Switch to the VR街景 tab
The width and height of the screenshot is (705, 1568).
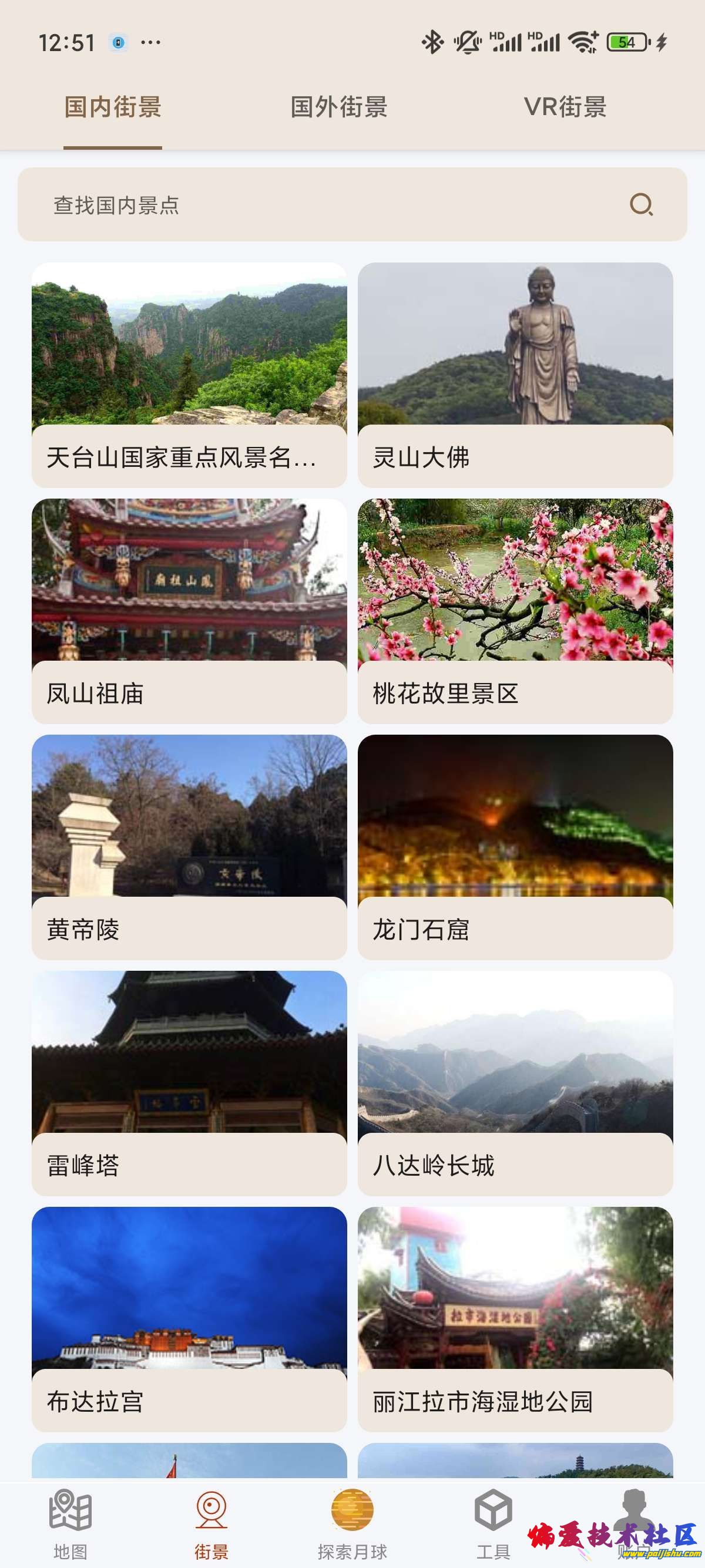pos(565,107)
